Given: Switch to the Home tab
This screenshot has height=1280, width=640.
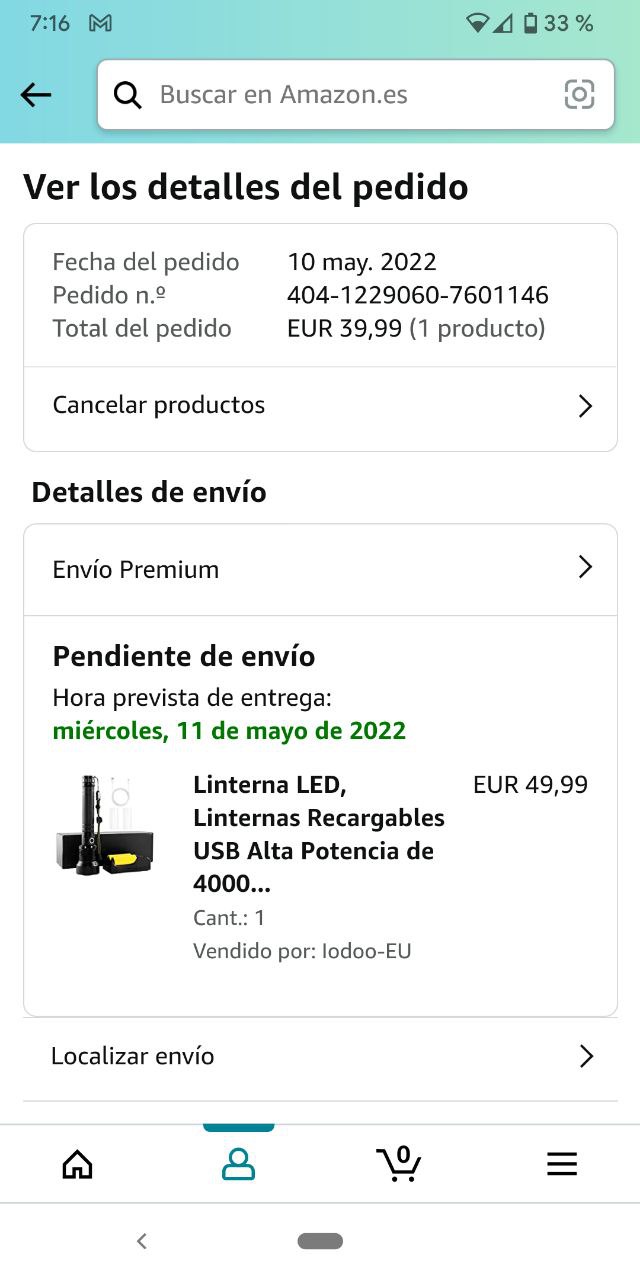Looking at the screenshot, I should point(77,1164).
